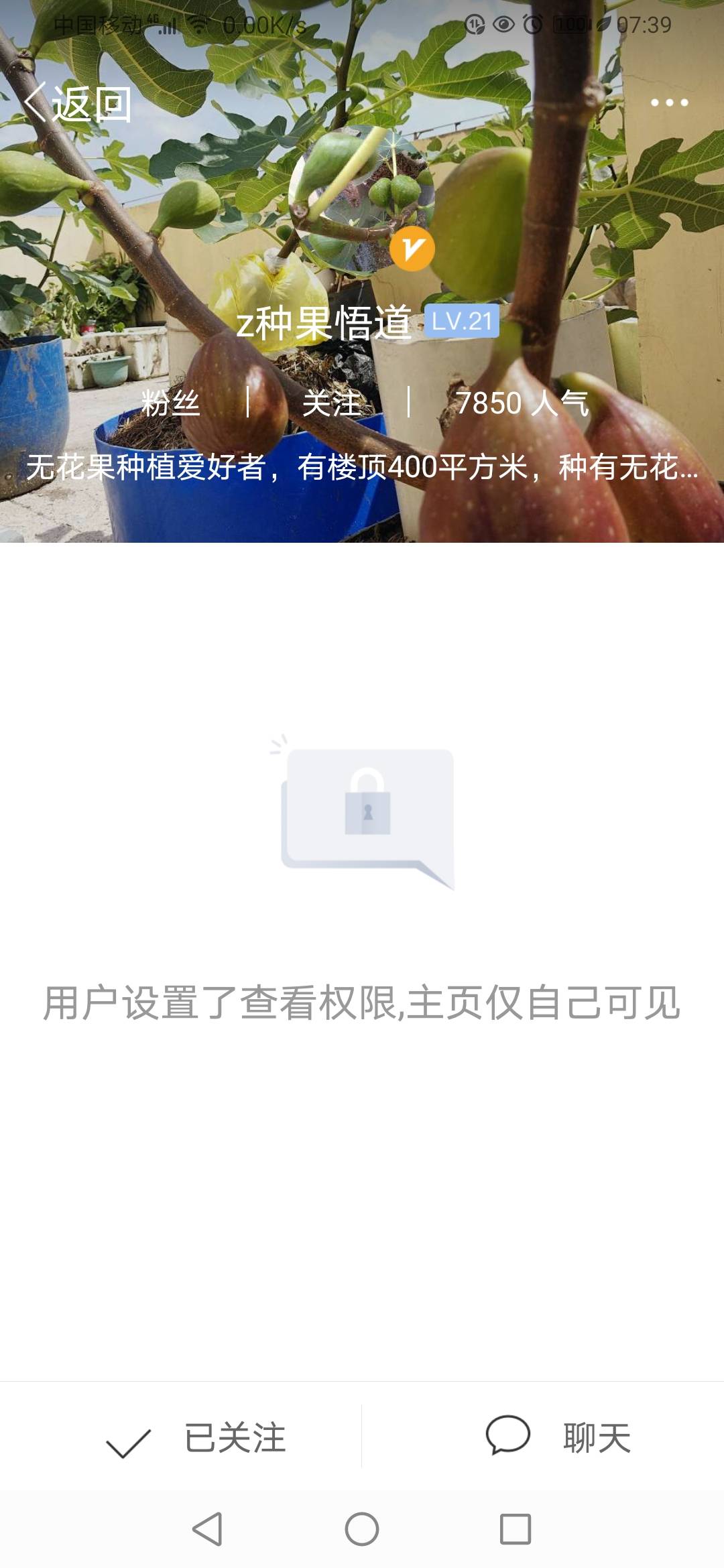Start a chat with 聊天 button

[x=558, y=1438]
